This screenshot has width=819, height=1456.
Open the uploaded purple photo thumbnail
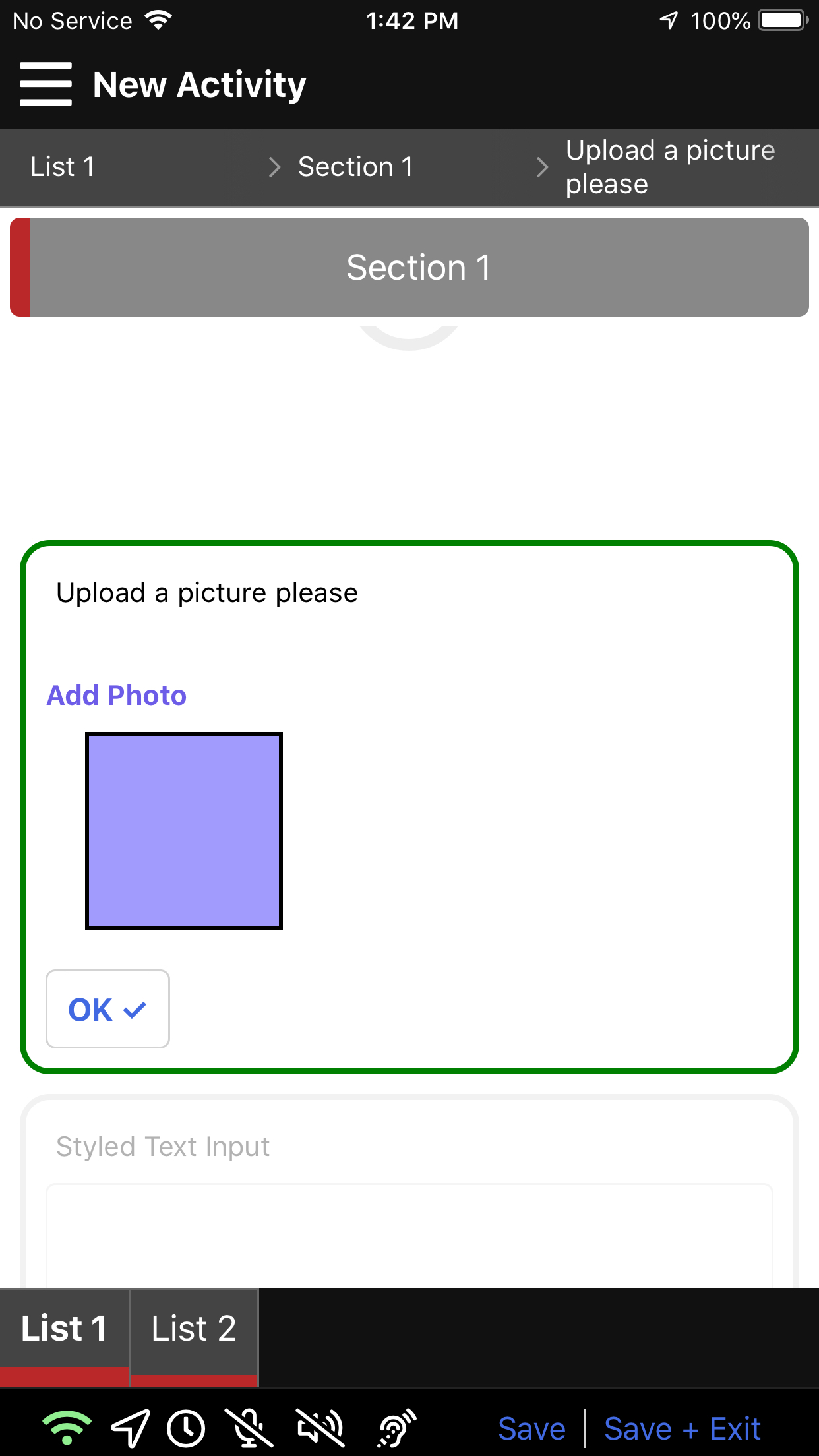(x=184, y=831)
